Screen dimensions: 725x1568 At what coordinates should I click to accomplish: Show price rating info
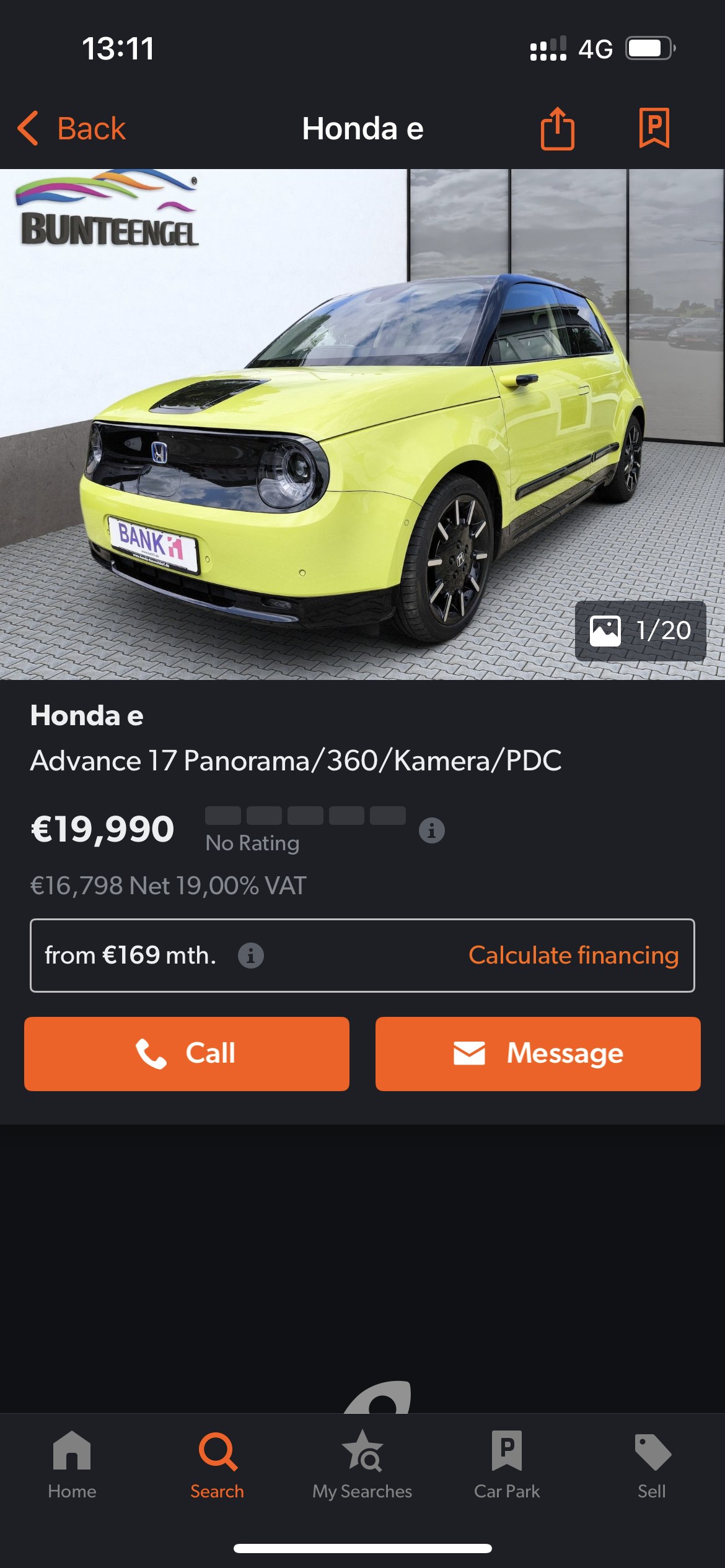[x=432, y=830]
